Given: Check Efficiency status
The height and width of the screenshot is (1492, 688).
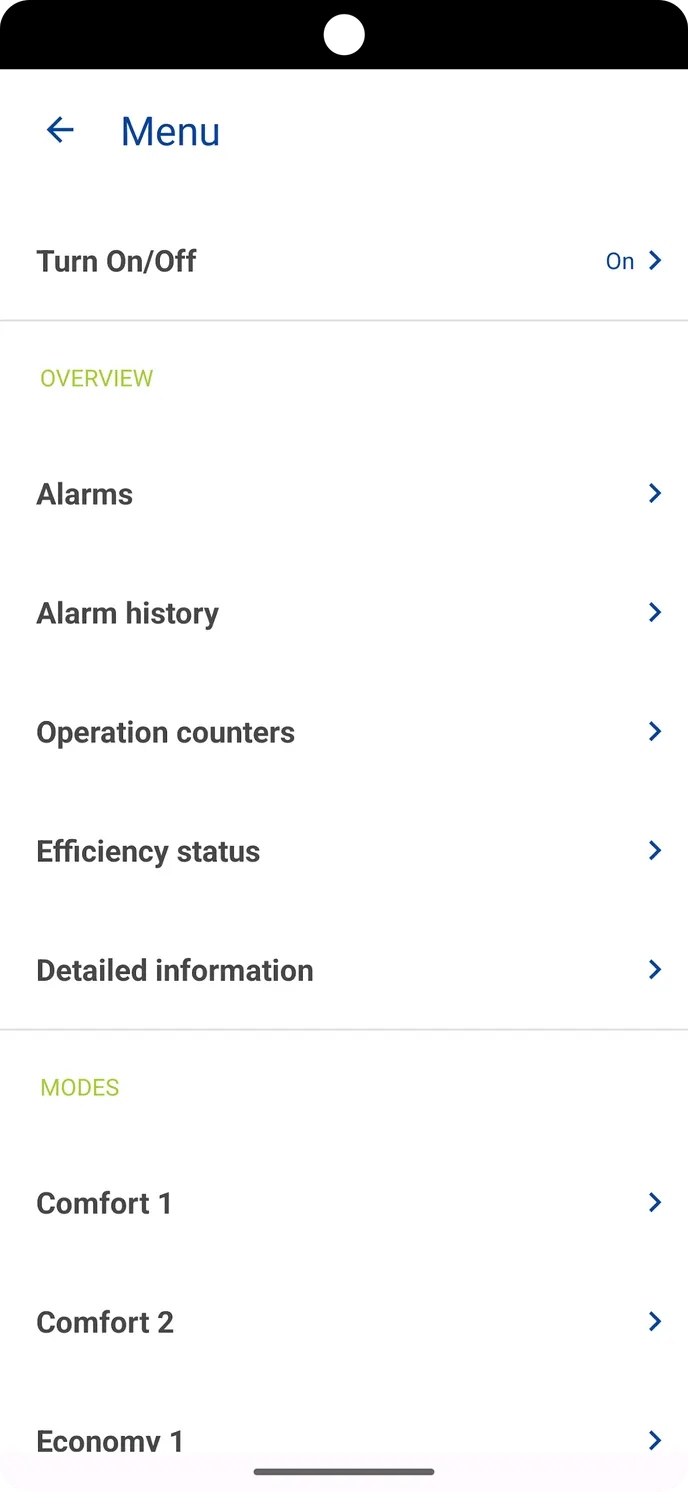Looking at the screenshot, I should click(x=344, y=851).
